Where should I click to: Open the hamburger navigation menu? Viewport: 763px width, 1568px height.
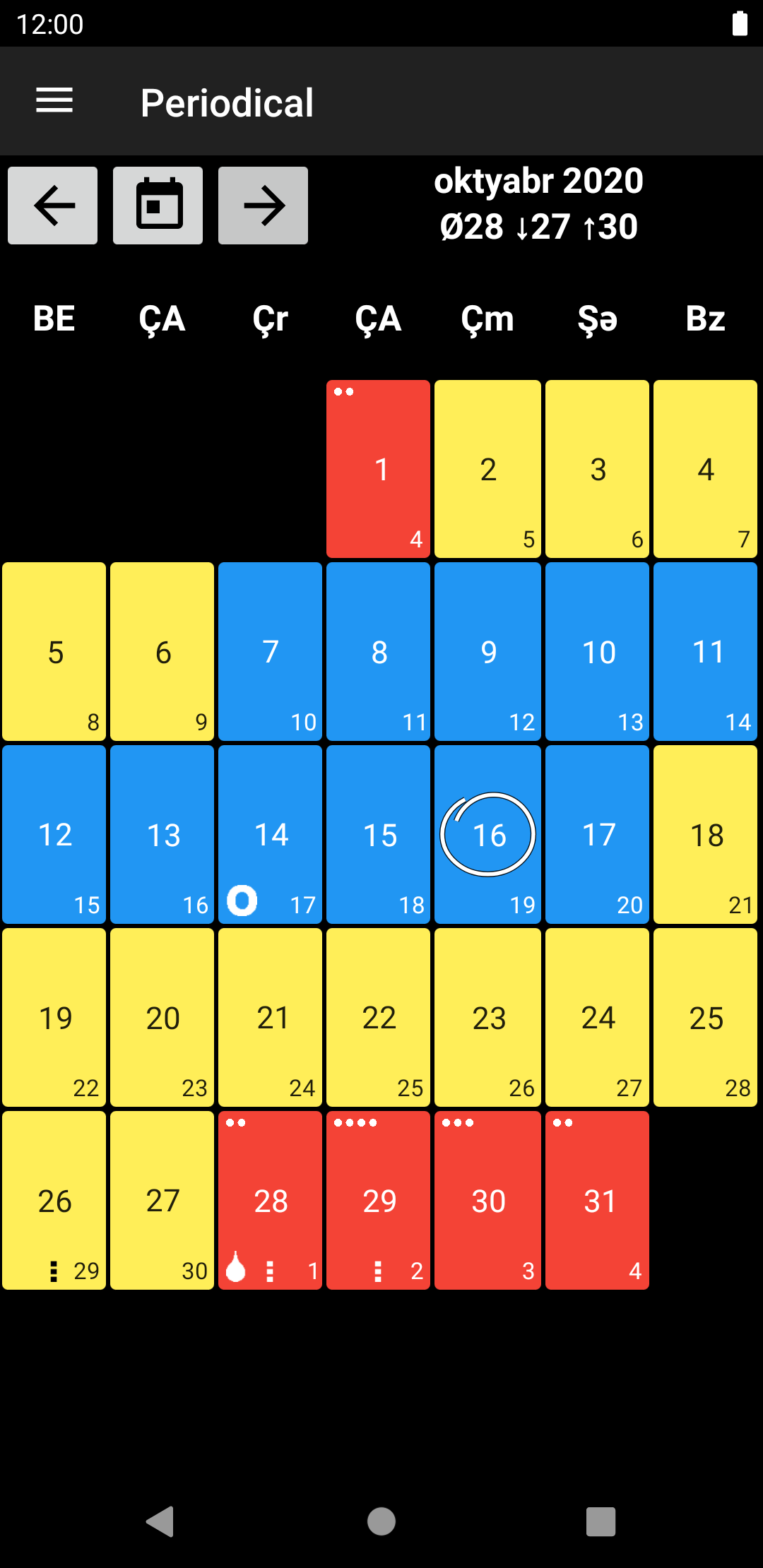[x=54, y=101]
